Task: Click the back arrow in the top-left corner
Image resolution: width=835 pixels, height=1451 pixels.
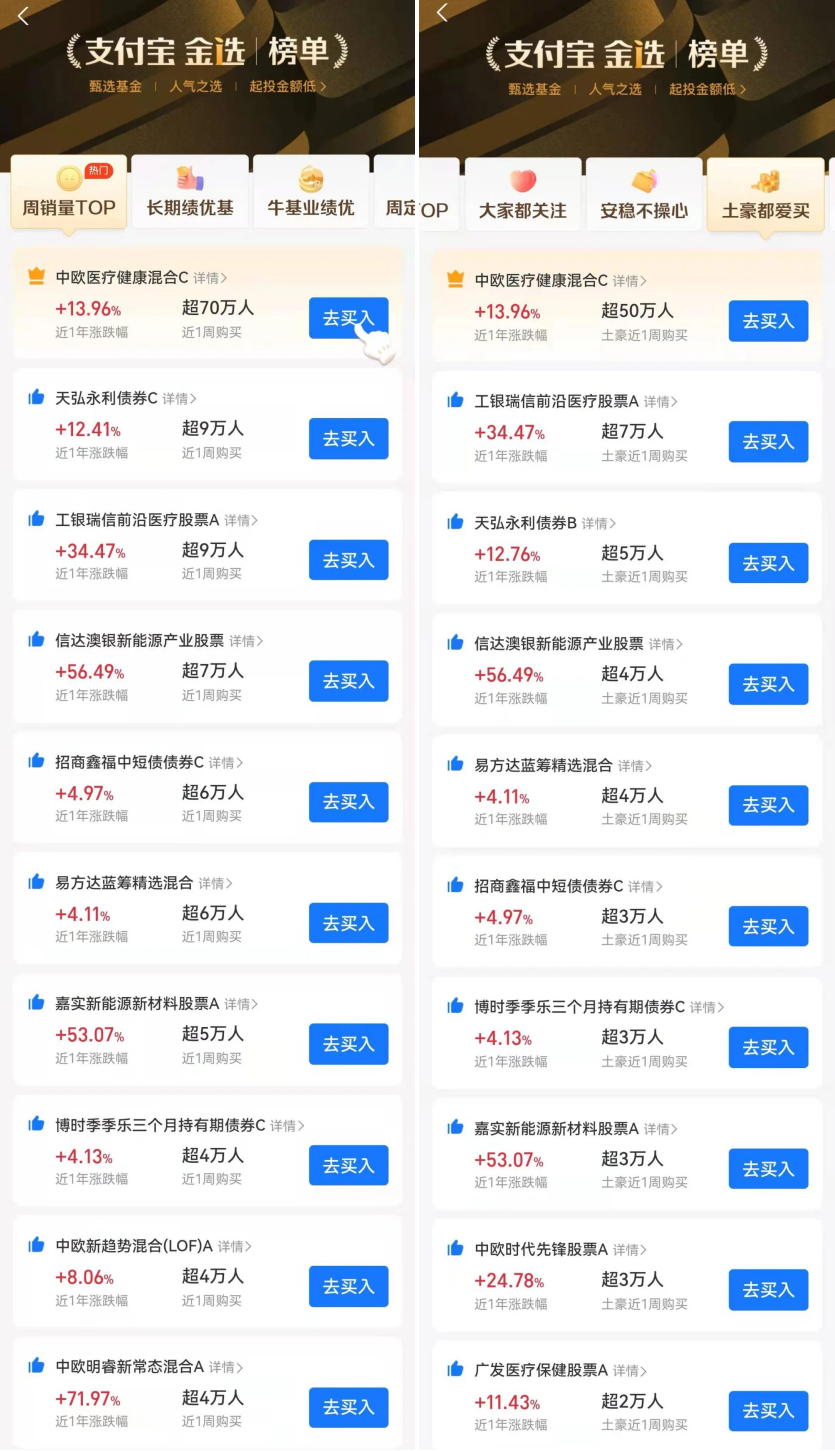Action: [22, 16]
